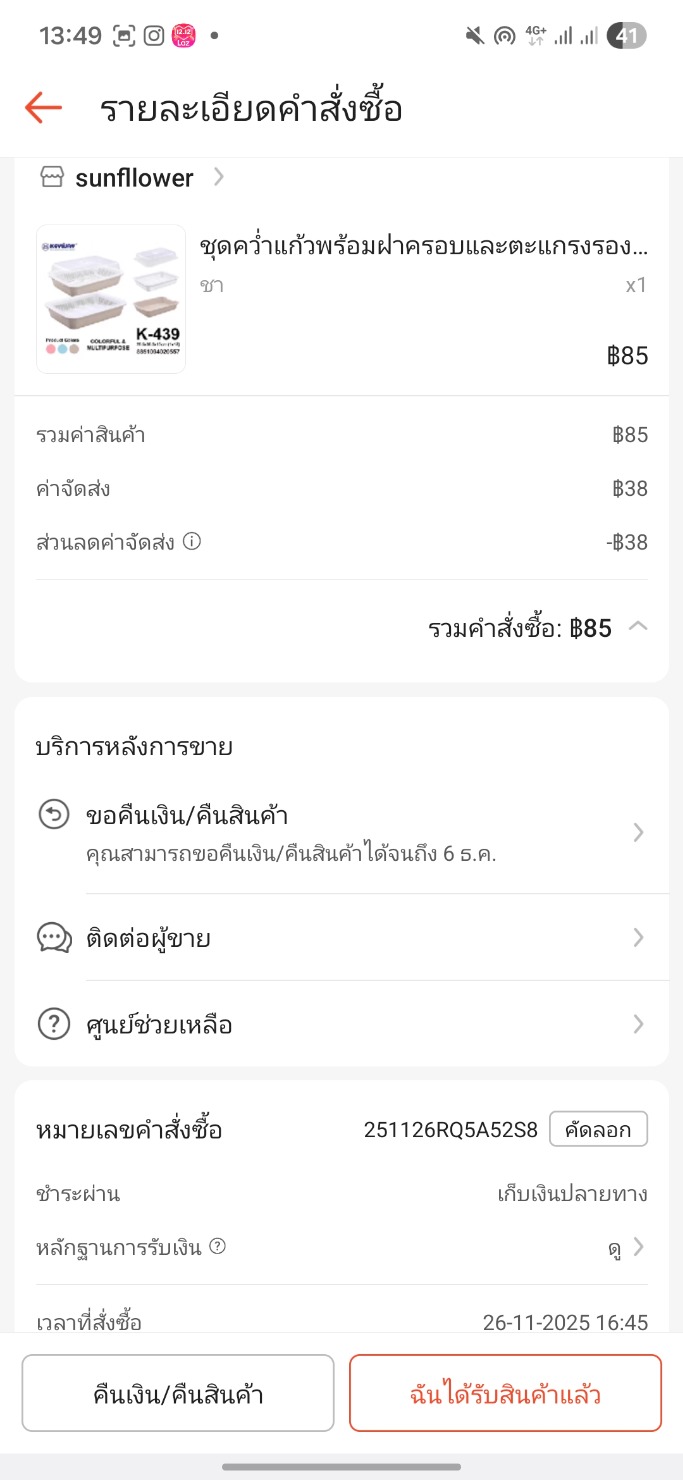The image size is (683, 1480).
Task: Go back using the orange arrow
Action: point(44,108)
